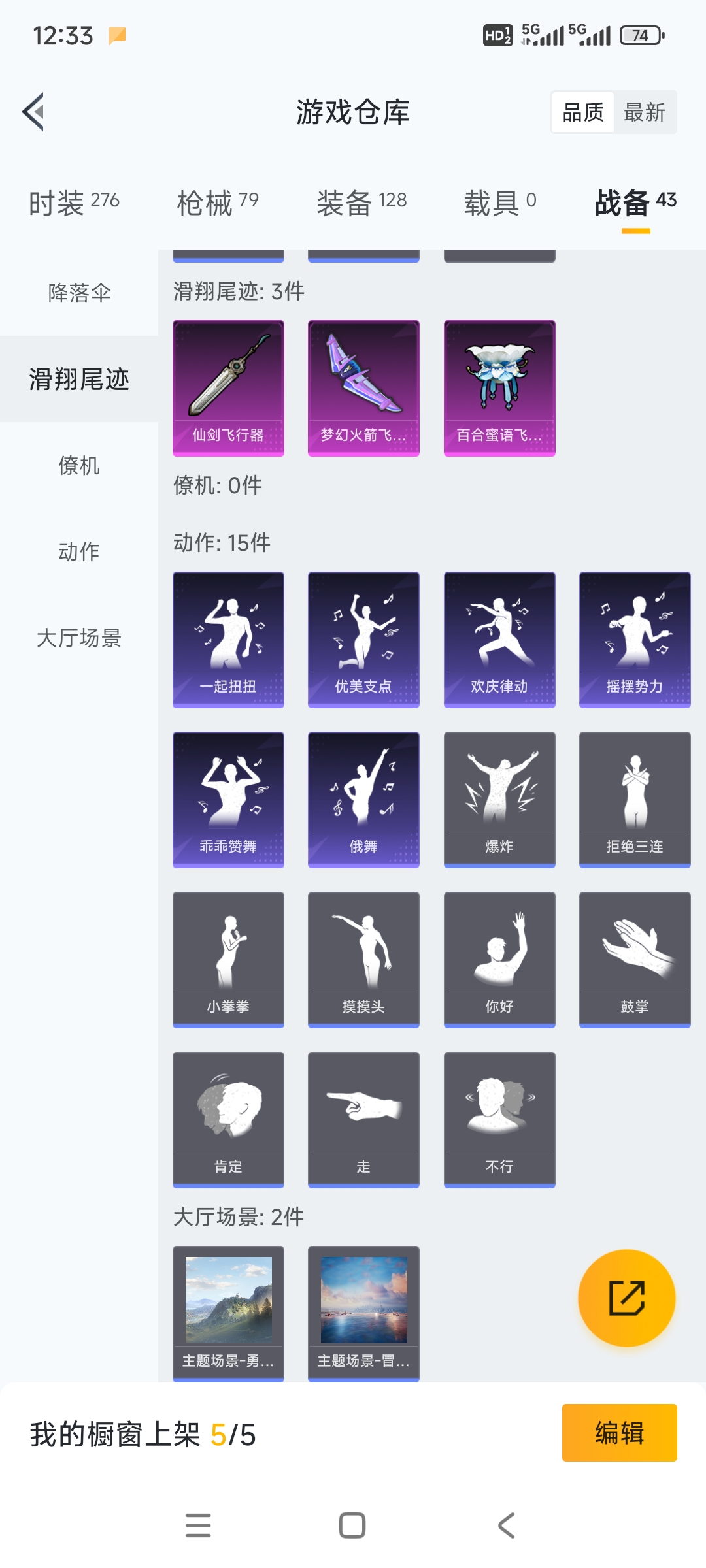Switch to the 枪械 tab

pos(218,203)
